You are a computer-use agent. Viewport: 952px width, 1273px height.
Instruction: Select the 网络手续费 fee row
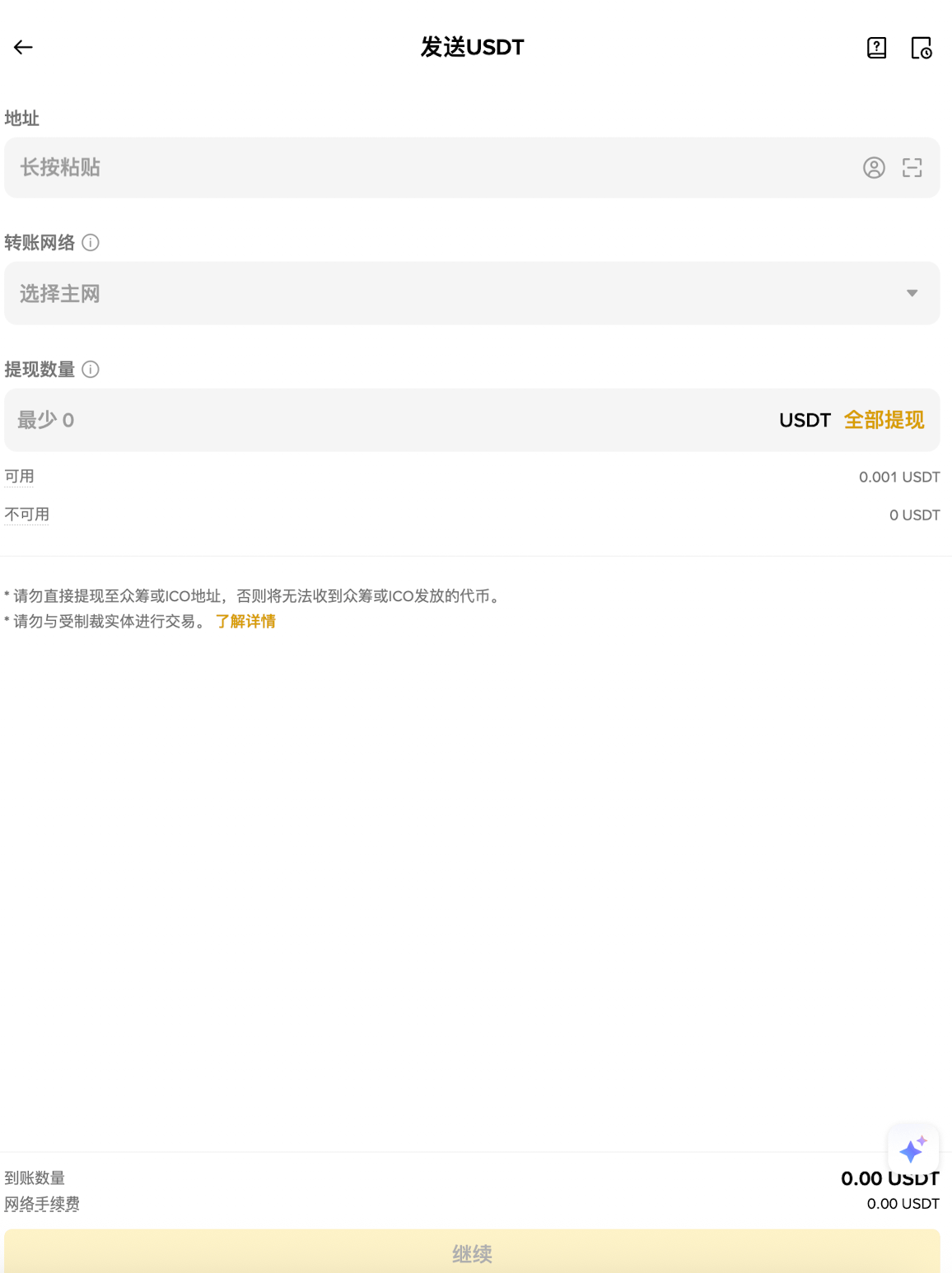[42, 1203]
